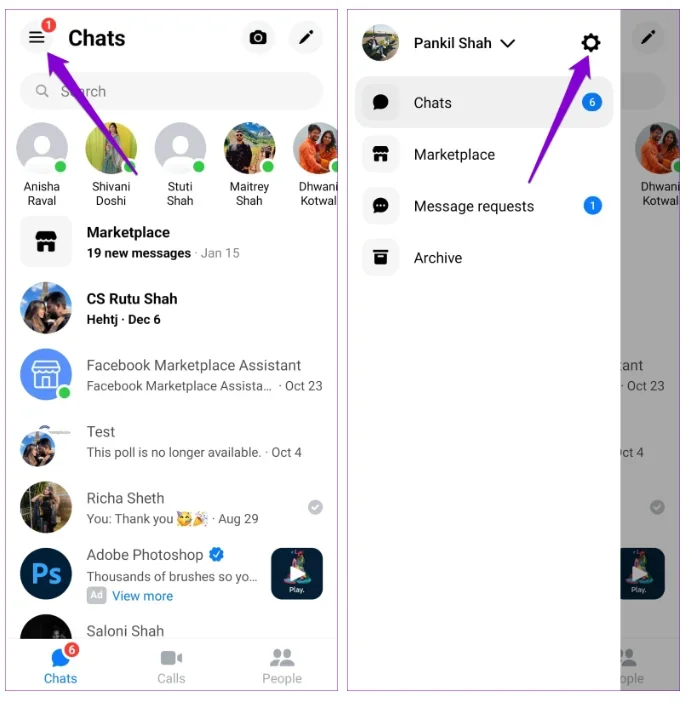Tap the settings gear icon in the drawer
This screenshot has width=692, height=704.
point(591,43)
